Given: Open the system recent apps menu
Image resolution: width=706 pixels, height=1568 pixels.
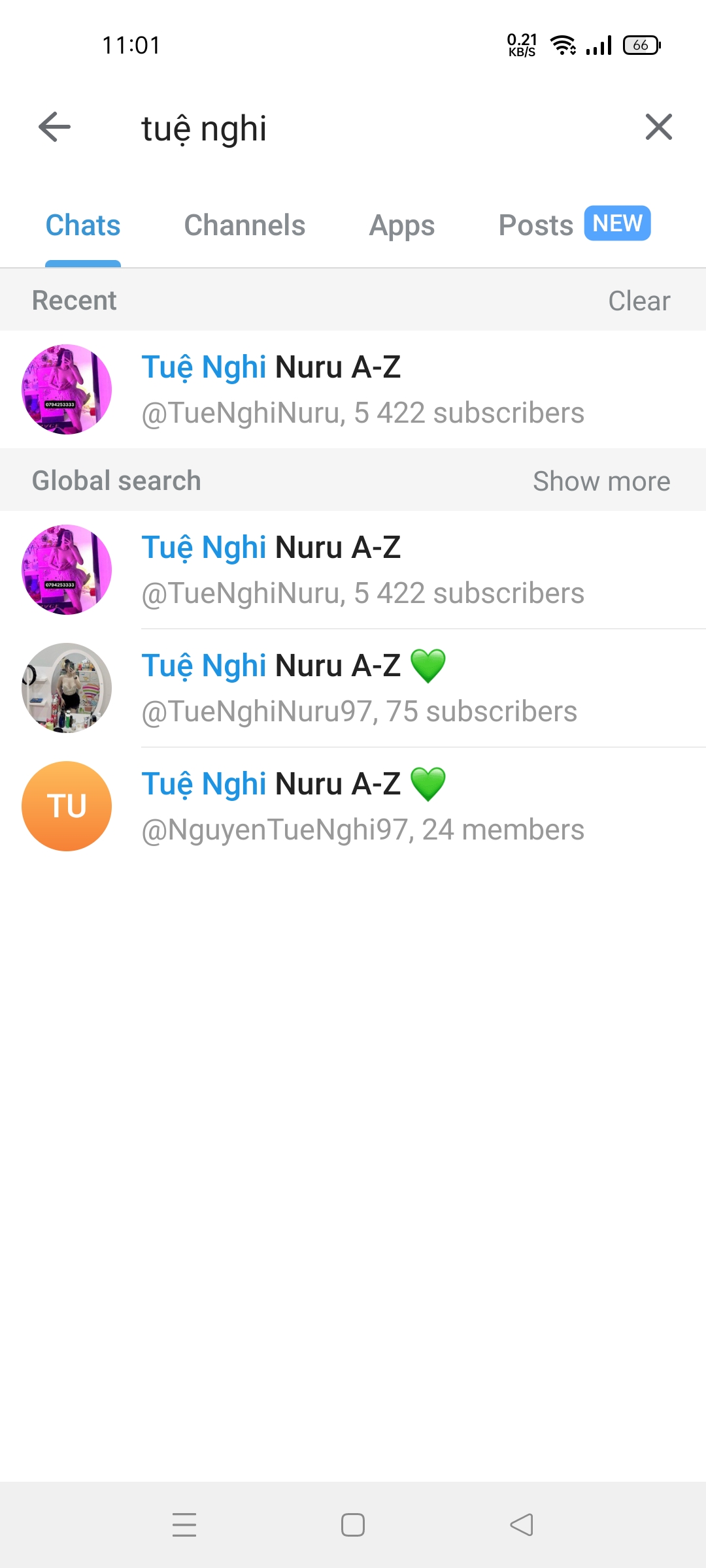Looking at the screenshot, I should (184, 1525).
